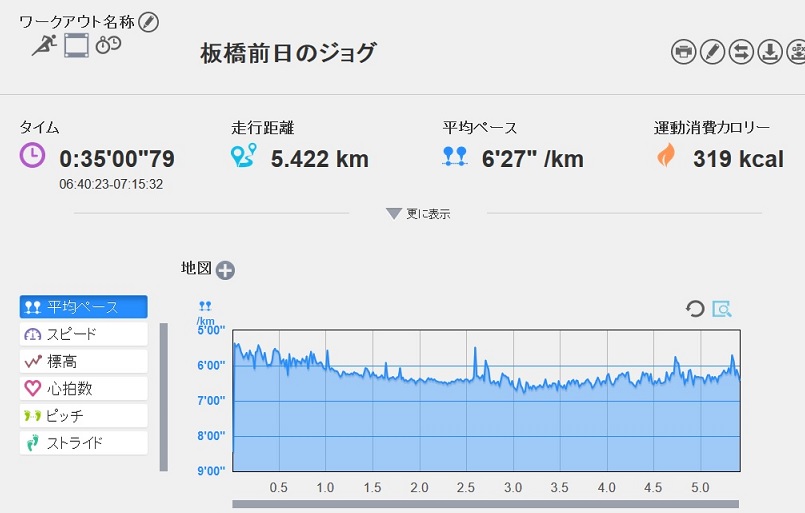Export the workout as GPX
Screen dimensions: 805x513
tap(797, 52)
